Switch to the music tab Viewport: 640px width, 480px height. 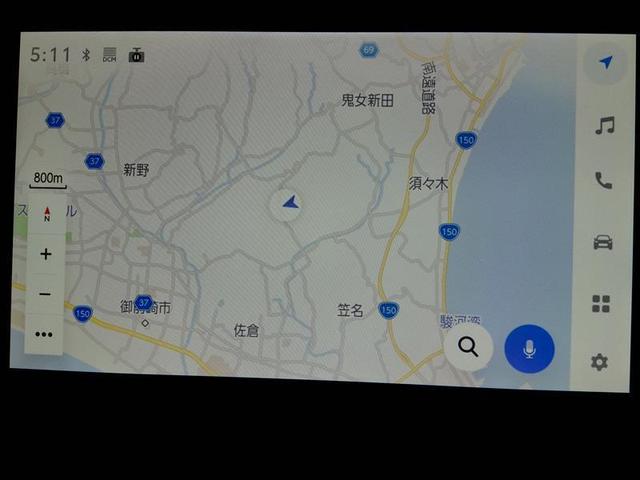(604, 125)
